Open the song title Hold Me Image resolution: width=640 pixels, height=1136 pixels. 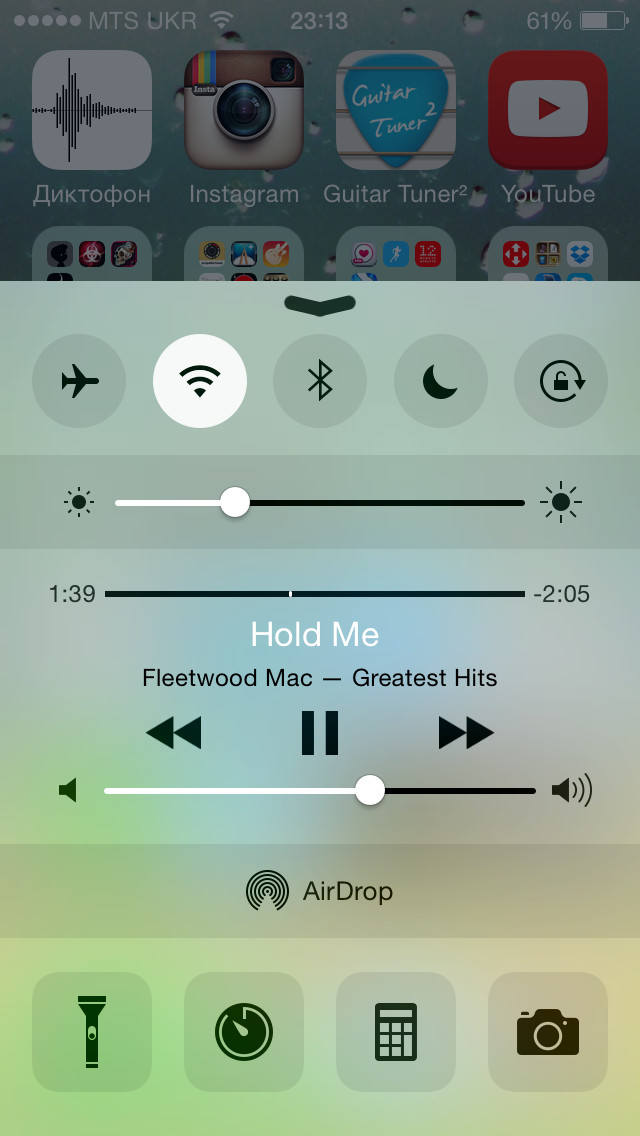pos(315,635)
